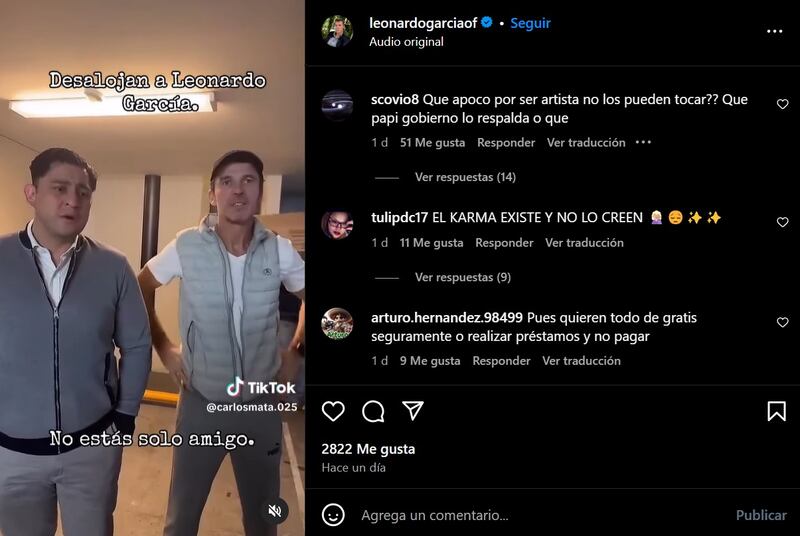Screen dimensions: 800x536
Task: Open leonardogarciaof's profile picture
Action: (337, 31)
